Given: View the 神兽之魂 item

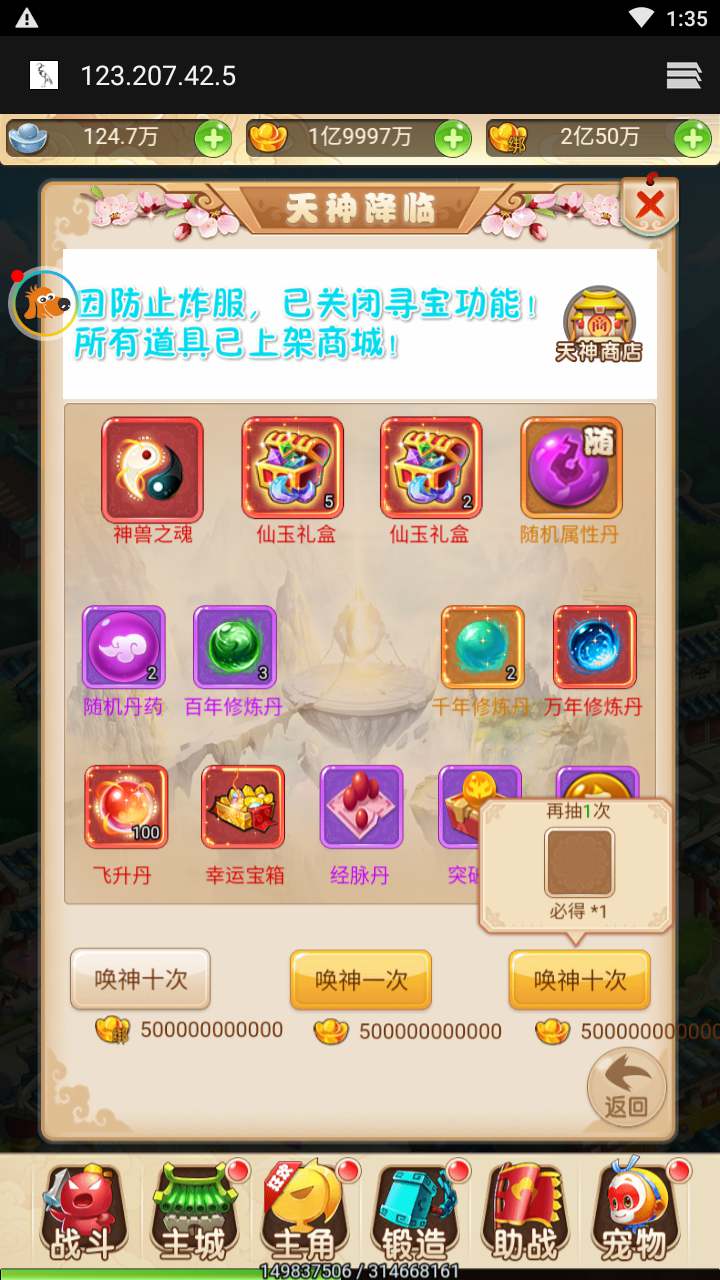Looking at the screenshot, I should [x=152, y=469].
